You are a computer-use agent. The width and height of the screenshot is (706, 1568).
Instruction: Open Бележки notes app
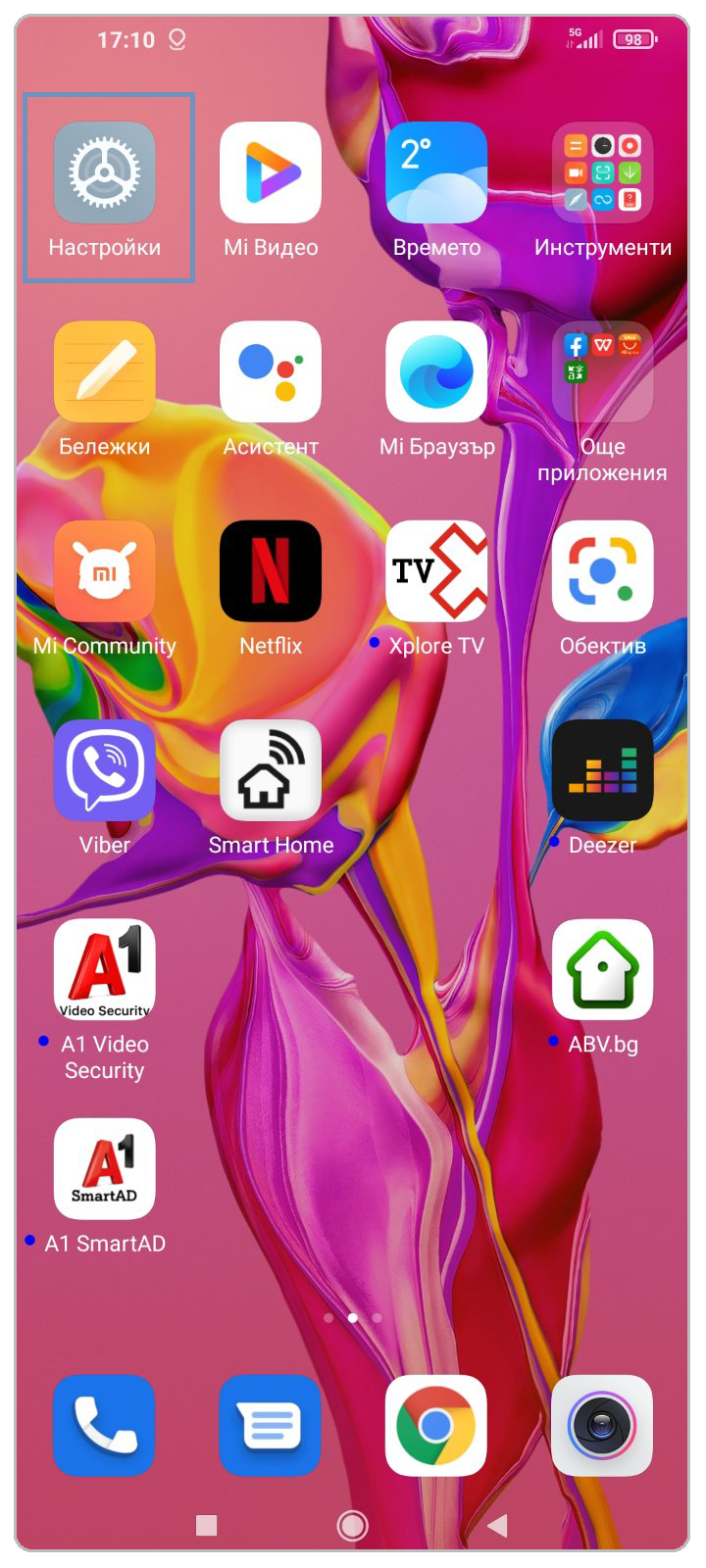pyautogui.click(x=105, y=372)
